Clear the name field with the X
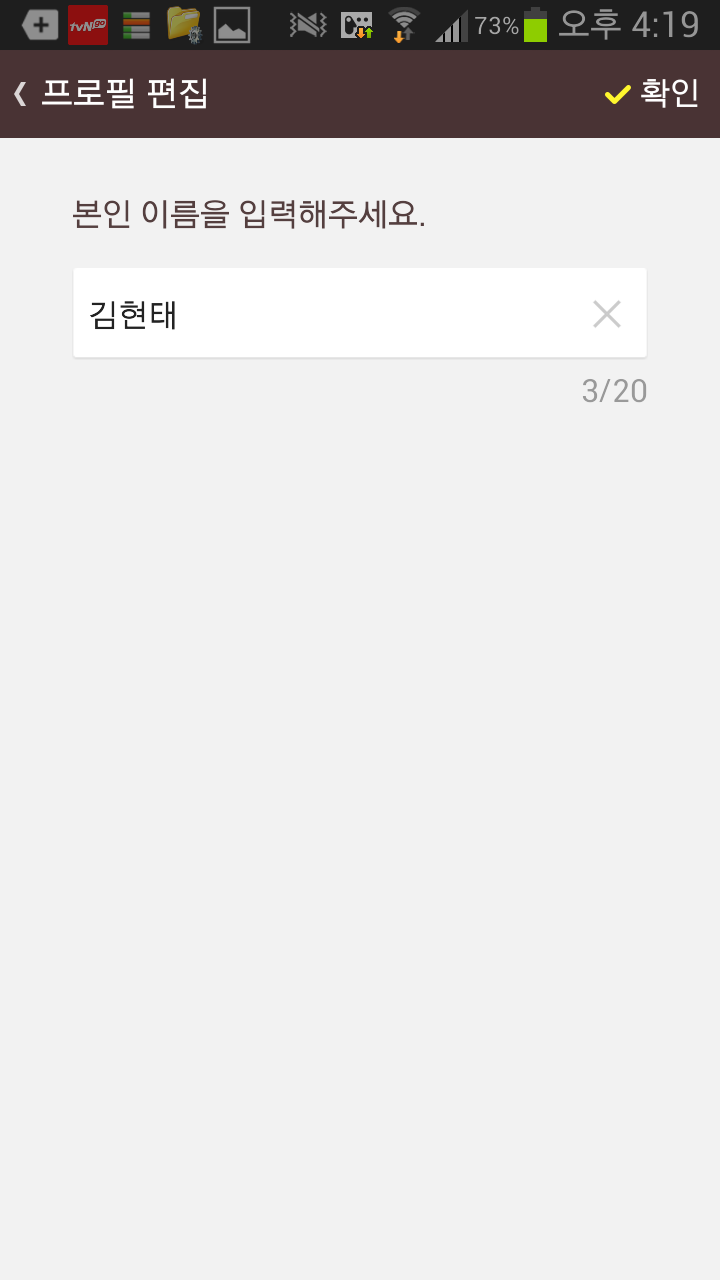 coord(606,313)
